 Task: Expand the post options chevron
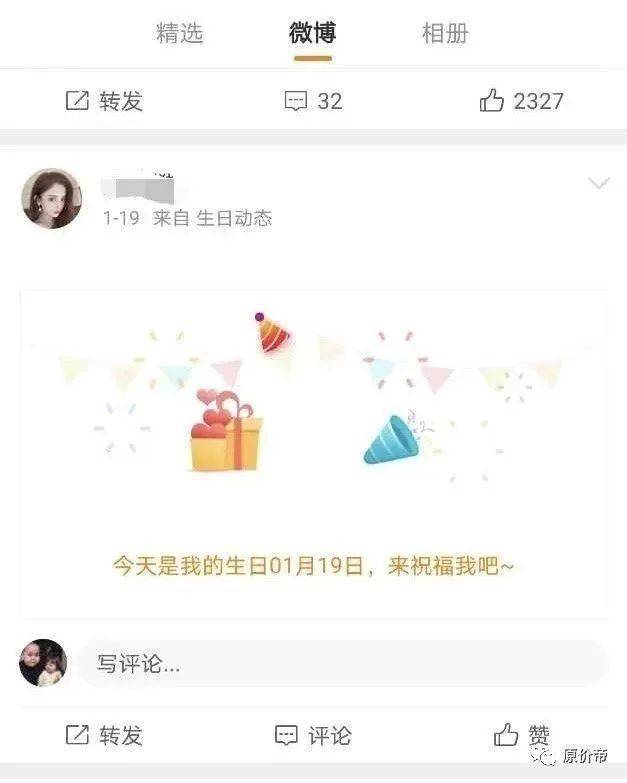pyautogui.click(x=598, y=184)
